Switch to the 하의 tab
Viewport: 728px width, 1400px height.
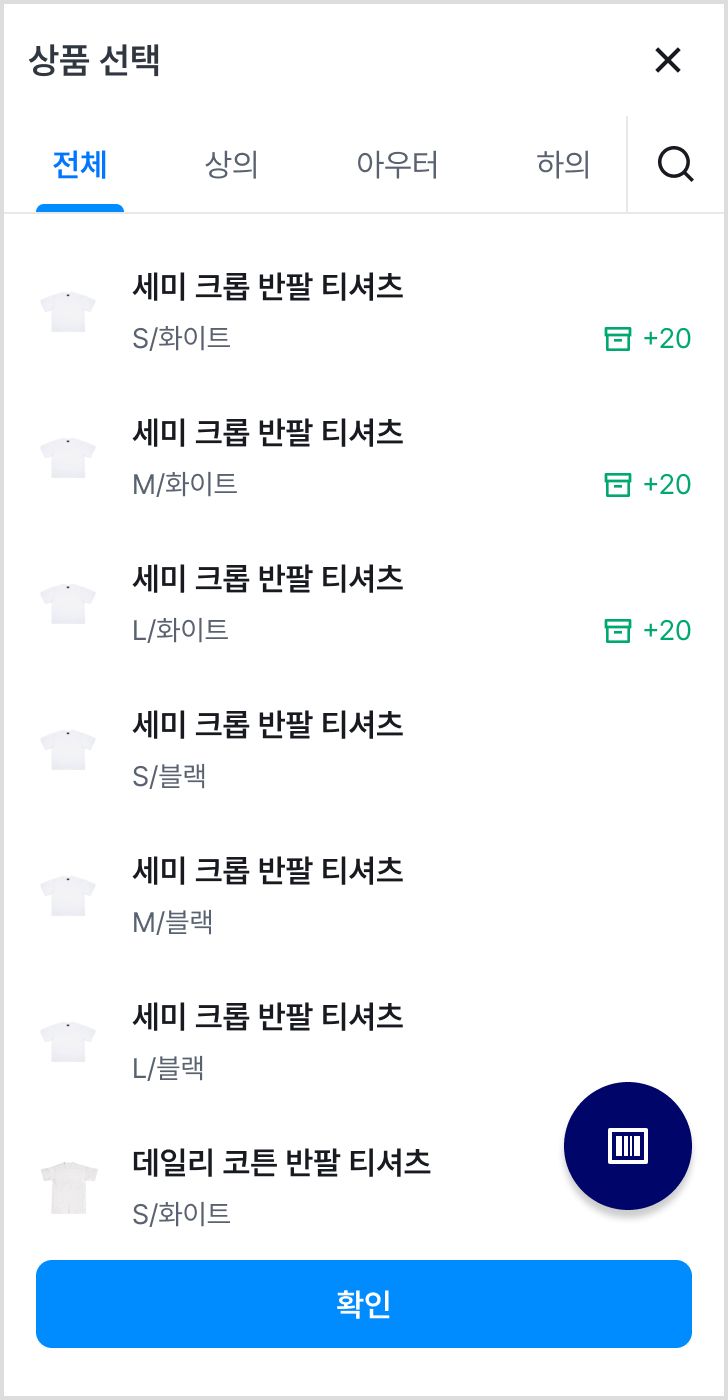[563, 164]
